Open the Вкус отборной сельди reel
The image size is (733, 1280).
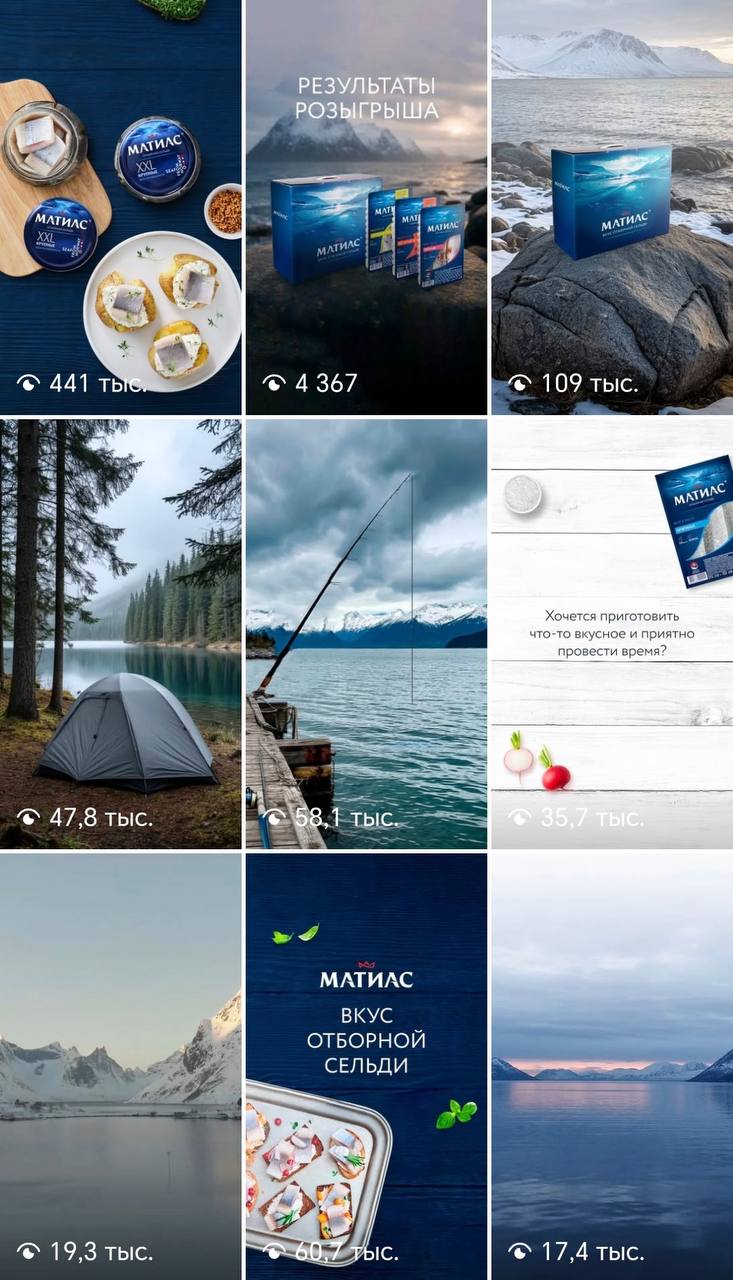[x=366, y=1065]
